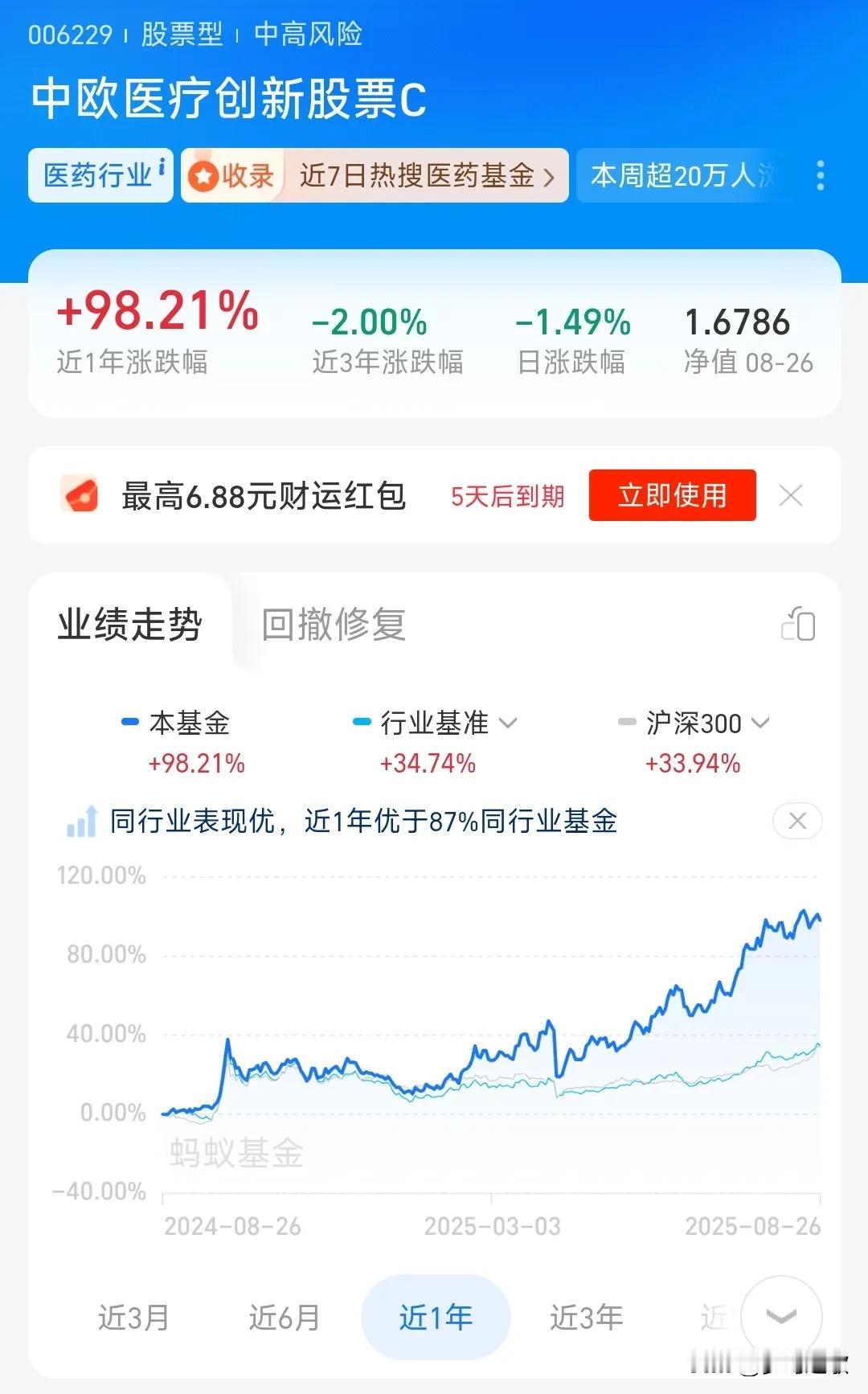Select the 近6月 period
The width and height of the screenshot is (868, 1394).
pyautogui.click(x=285, y=1317)
